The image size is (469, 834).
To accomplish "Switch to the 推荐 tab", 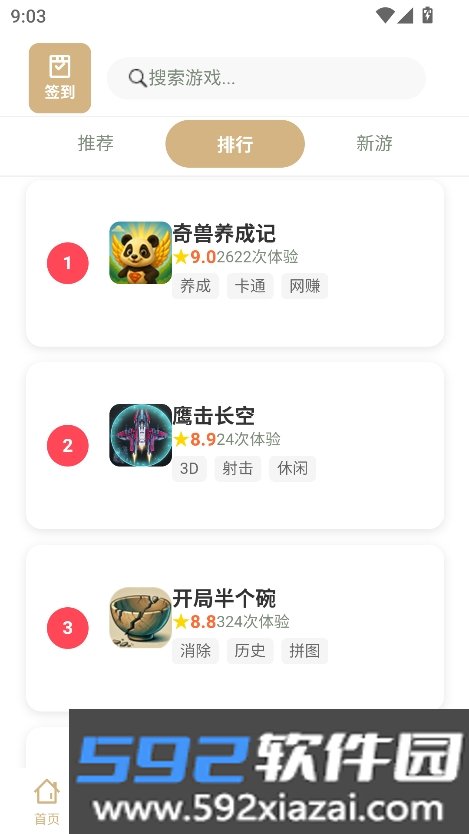I will tap(96, 144).
